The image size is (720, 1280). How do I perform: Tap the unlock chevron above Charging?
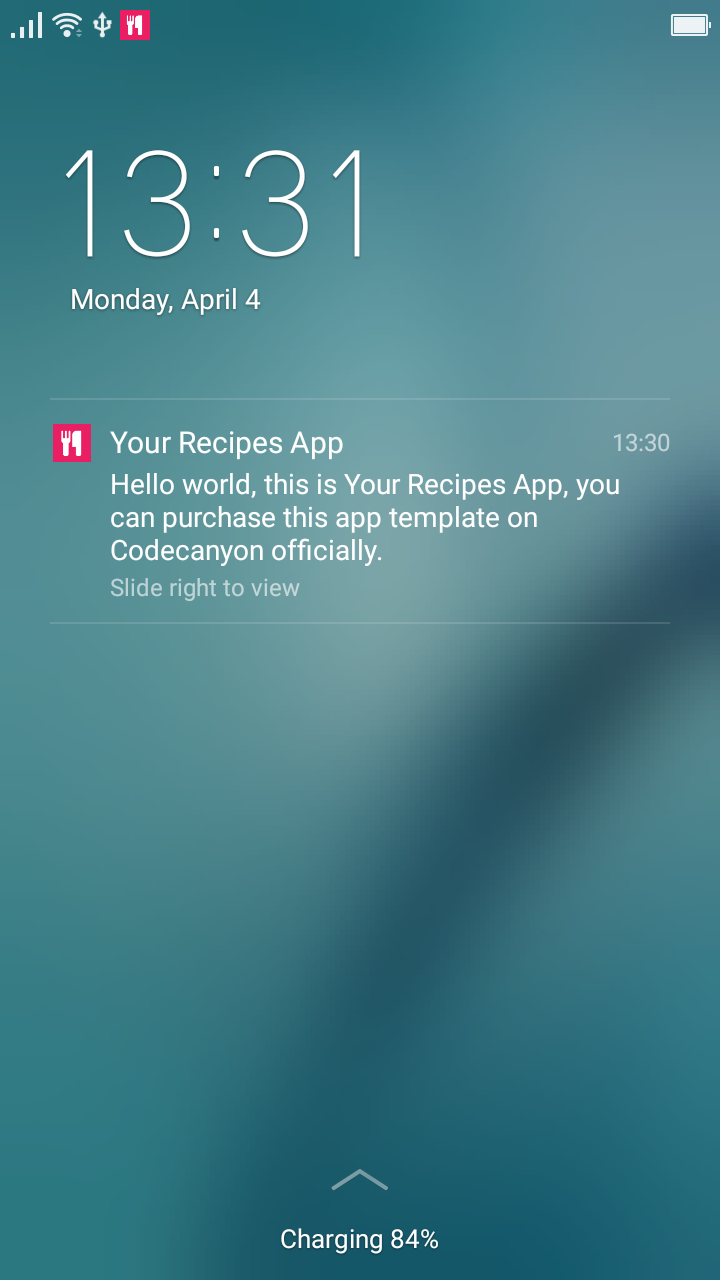coord(359,1180)
